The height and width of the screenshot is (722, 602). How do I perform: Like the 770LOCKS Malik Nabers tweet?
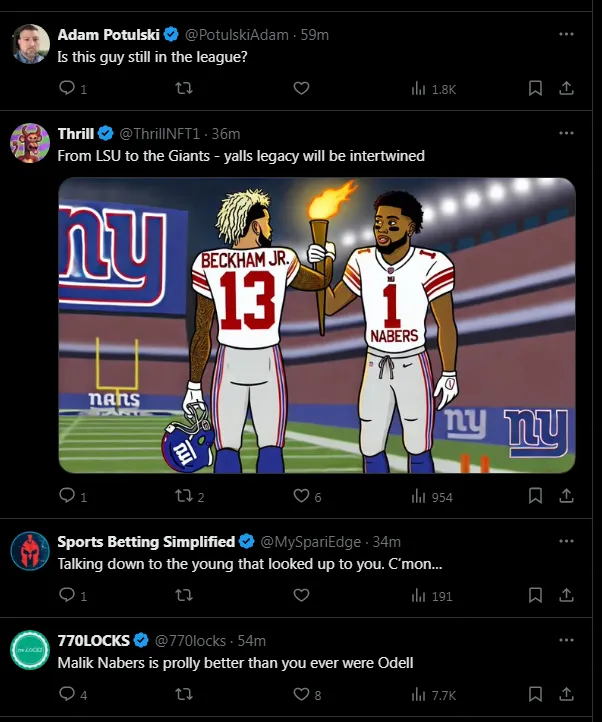301,694
